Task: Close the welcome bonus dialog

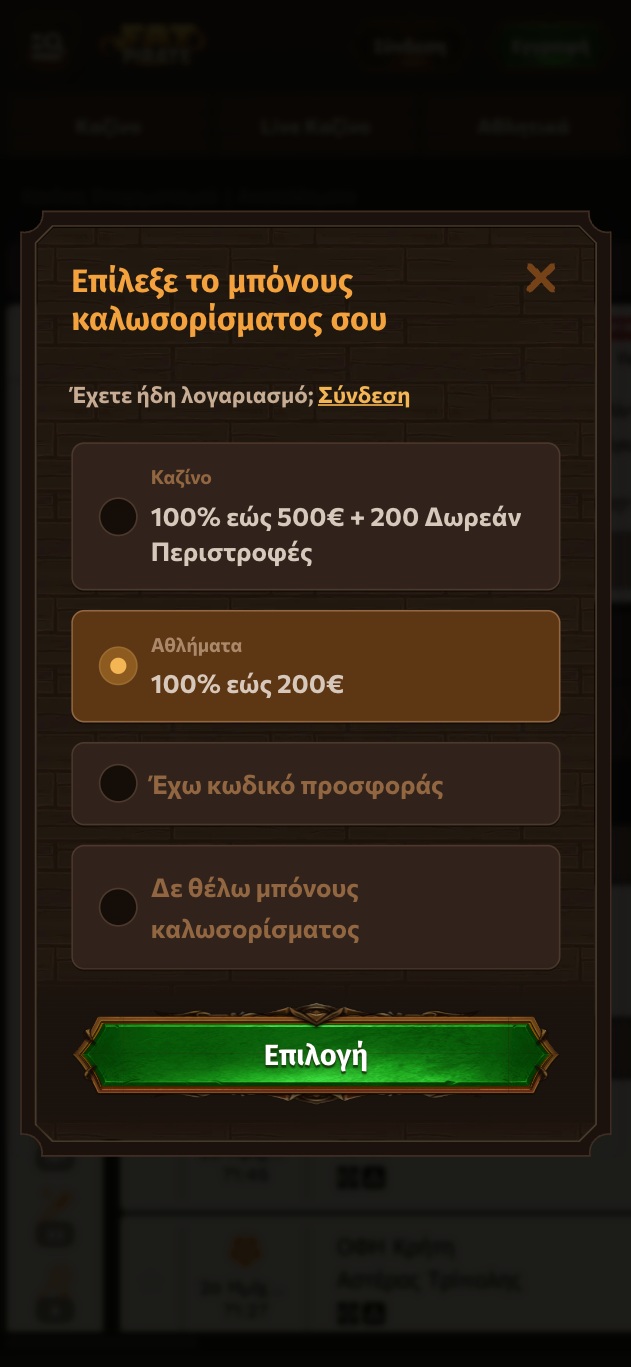Action: [540, 278]
